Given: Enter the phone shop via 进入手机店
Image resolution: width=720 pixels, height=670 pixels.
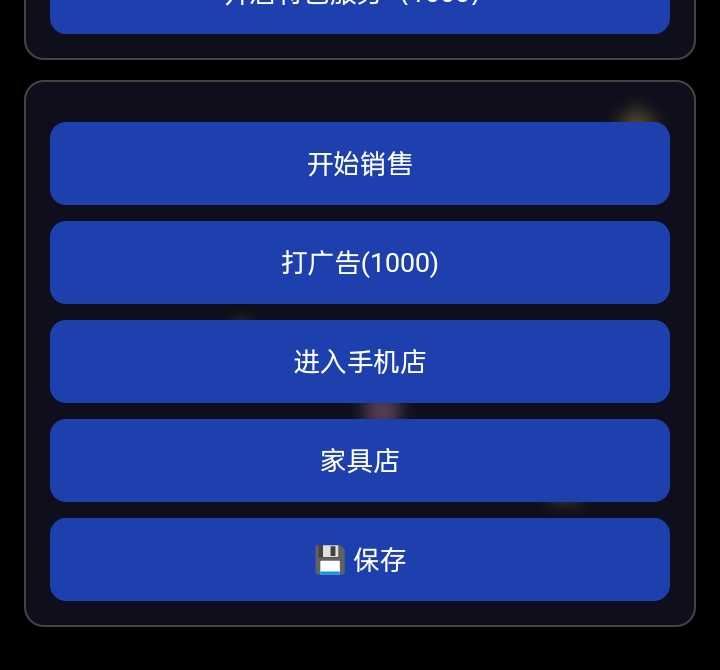Looking at the screenshot, I should (x=360, y=361).
